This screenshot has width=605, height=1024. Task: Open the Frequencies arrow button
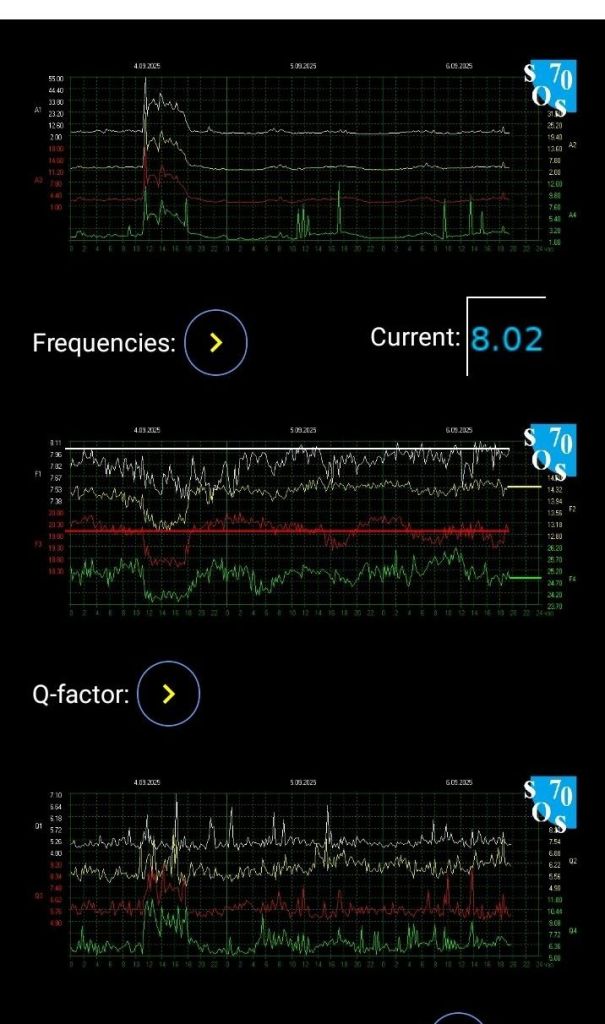[x=215, y=343]
